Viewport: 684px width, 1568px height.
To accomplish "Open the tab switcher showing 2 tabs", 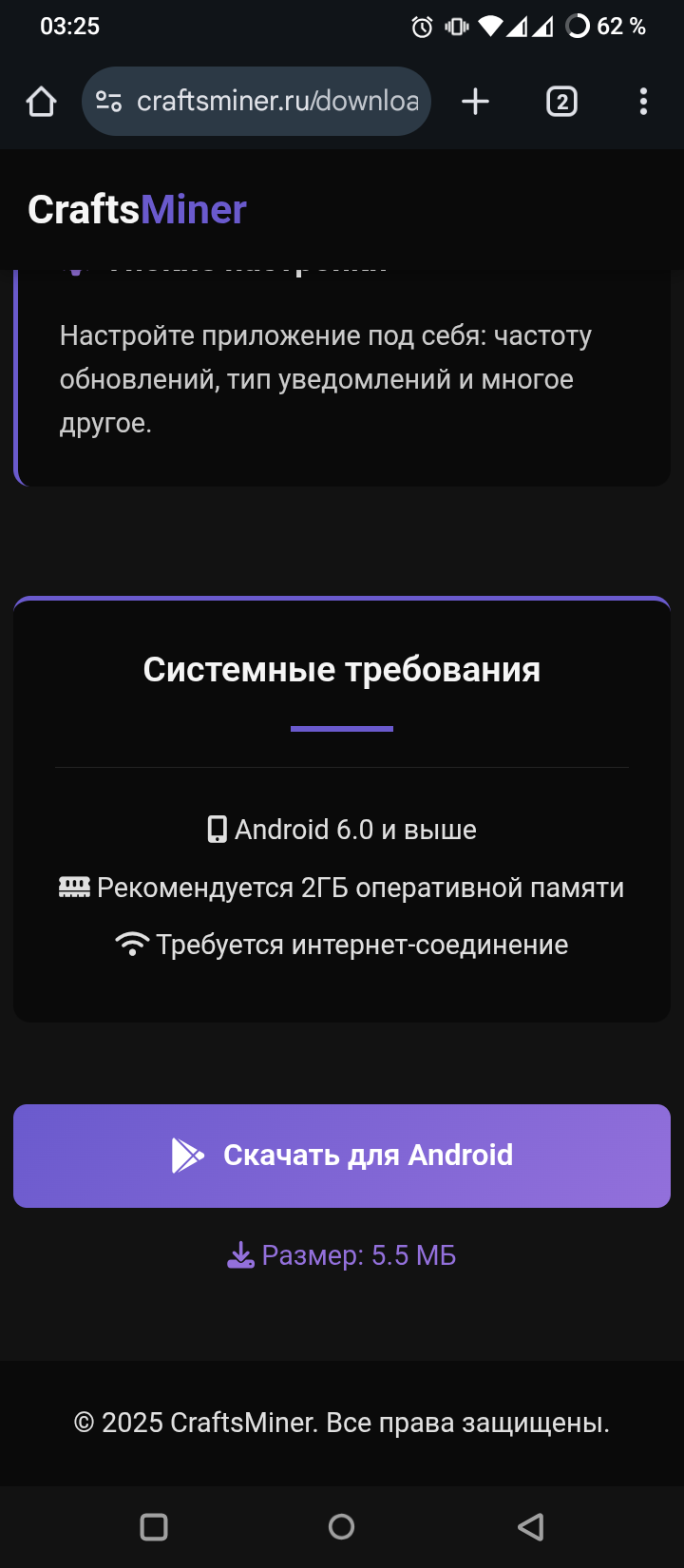I will [x=561, y=102].
